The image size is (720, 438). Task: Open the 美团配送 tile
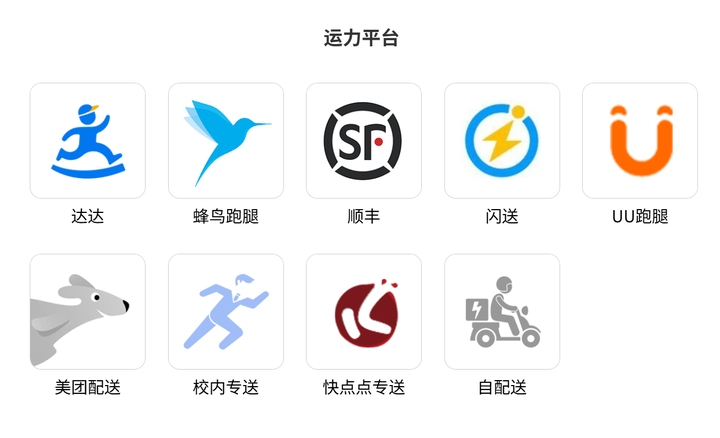[88, 312]
